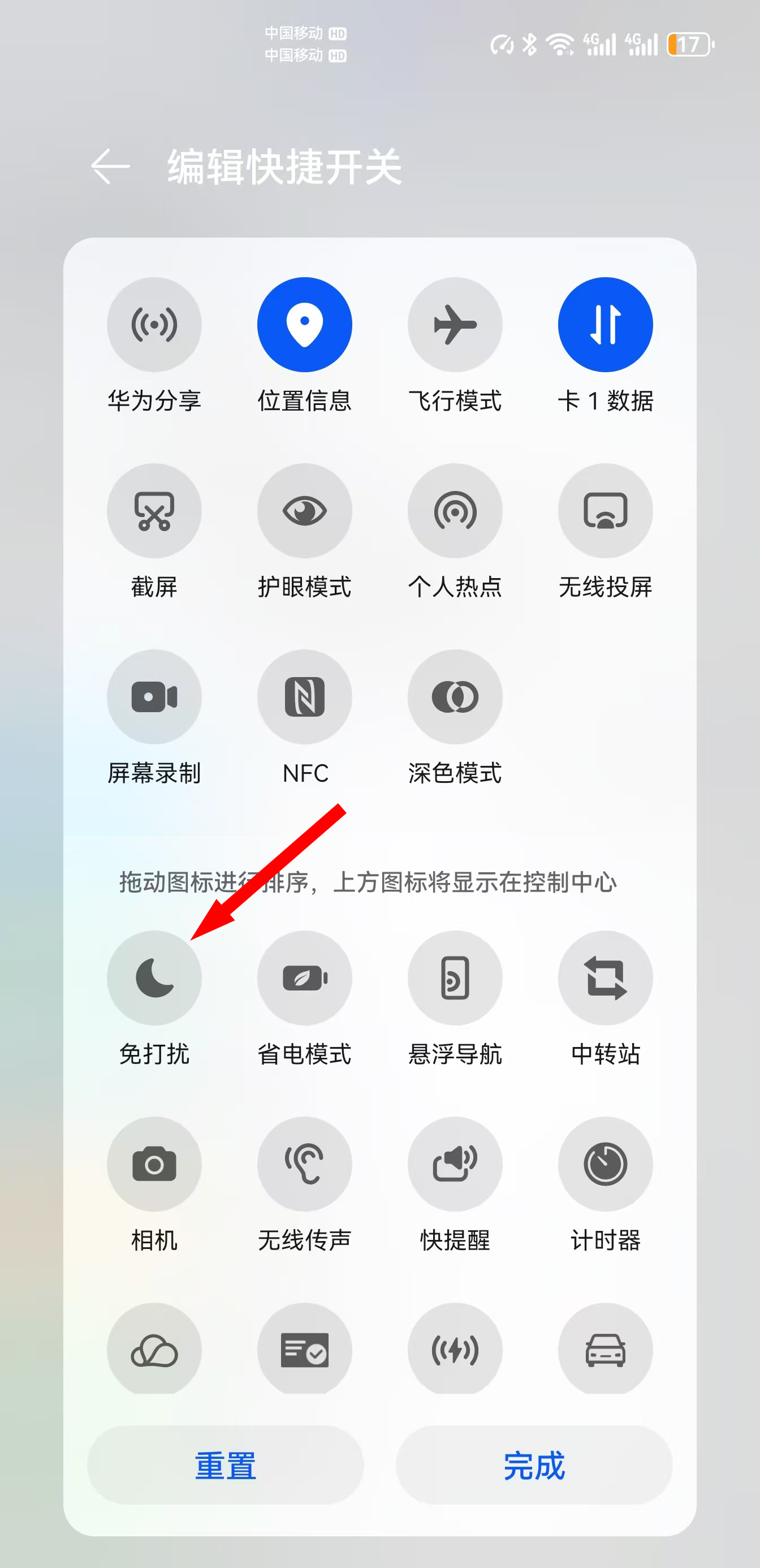Toggle 卡 1 数据 mobile data

click(605, 325)
